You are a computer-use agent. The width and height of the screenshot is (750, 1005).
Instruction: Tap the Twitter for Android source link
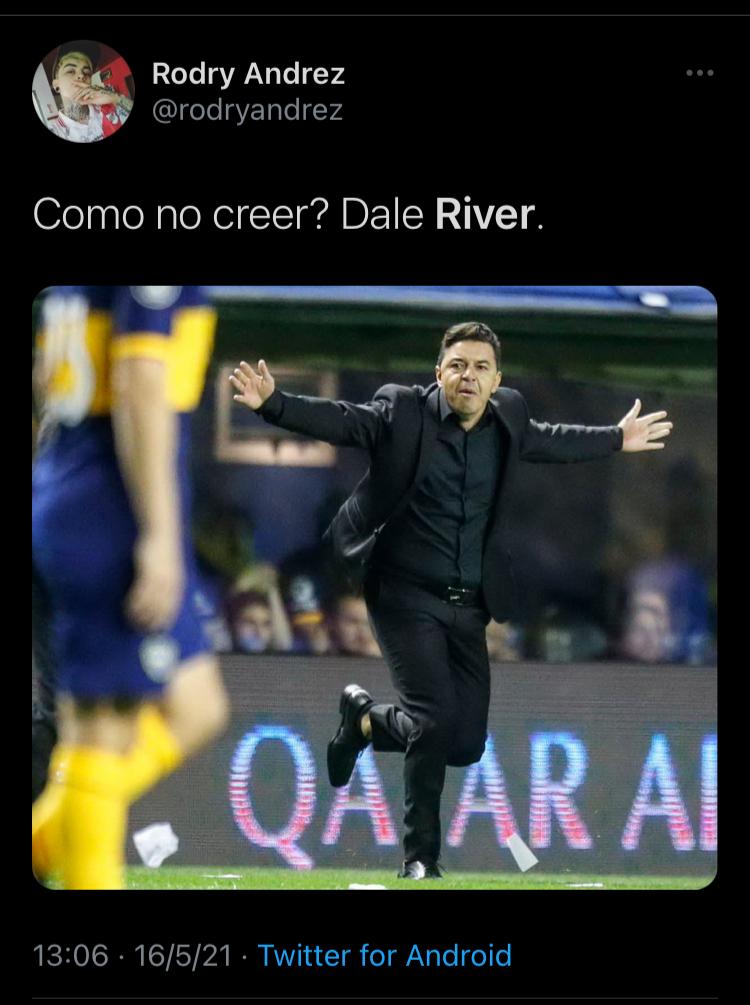pos(384,955)
